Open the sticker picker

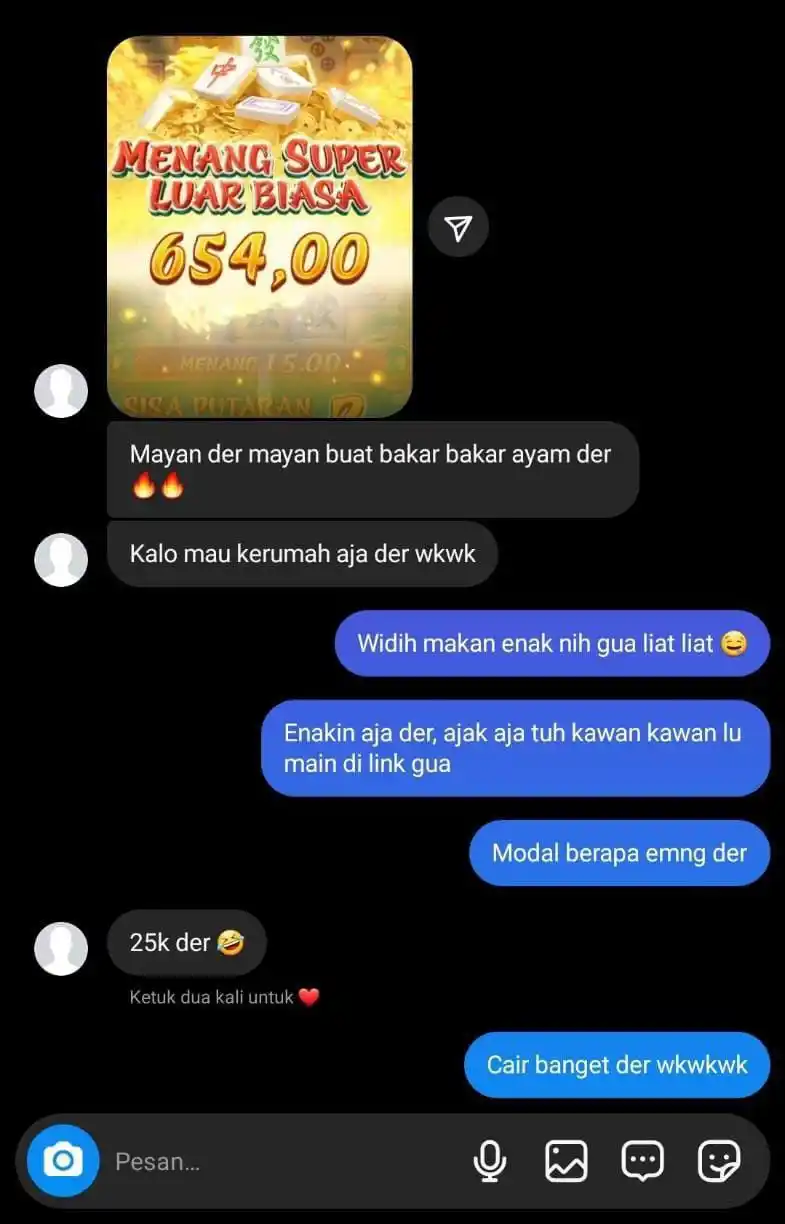718,1161
